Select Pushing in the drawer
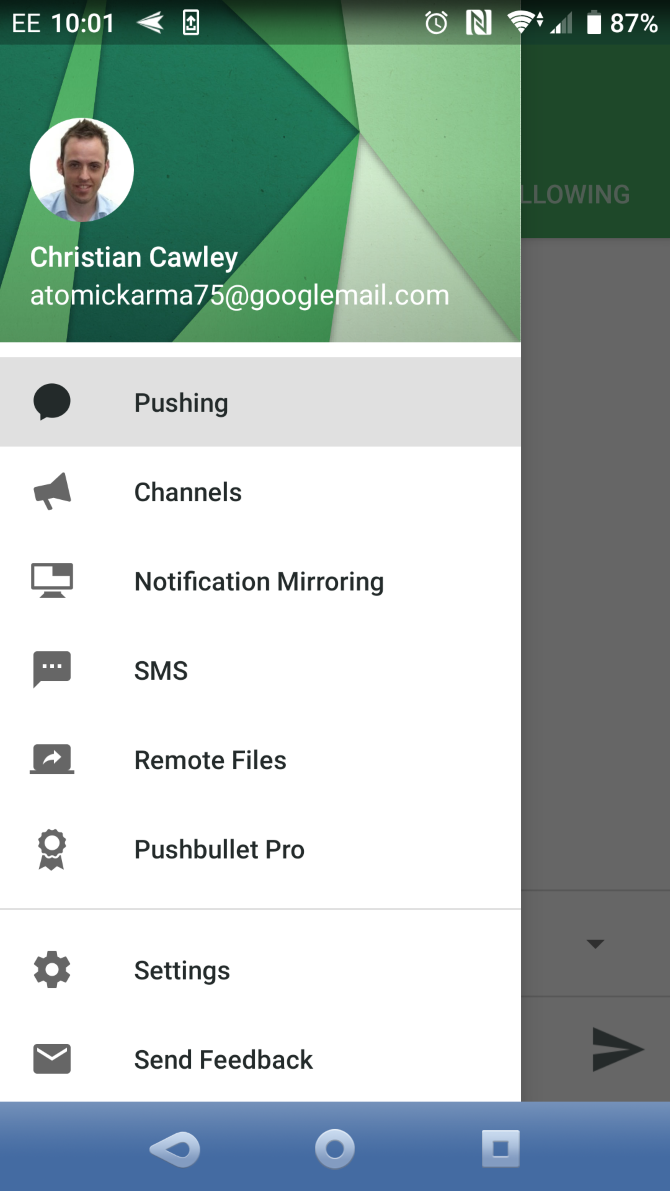 pos(260,402)
